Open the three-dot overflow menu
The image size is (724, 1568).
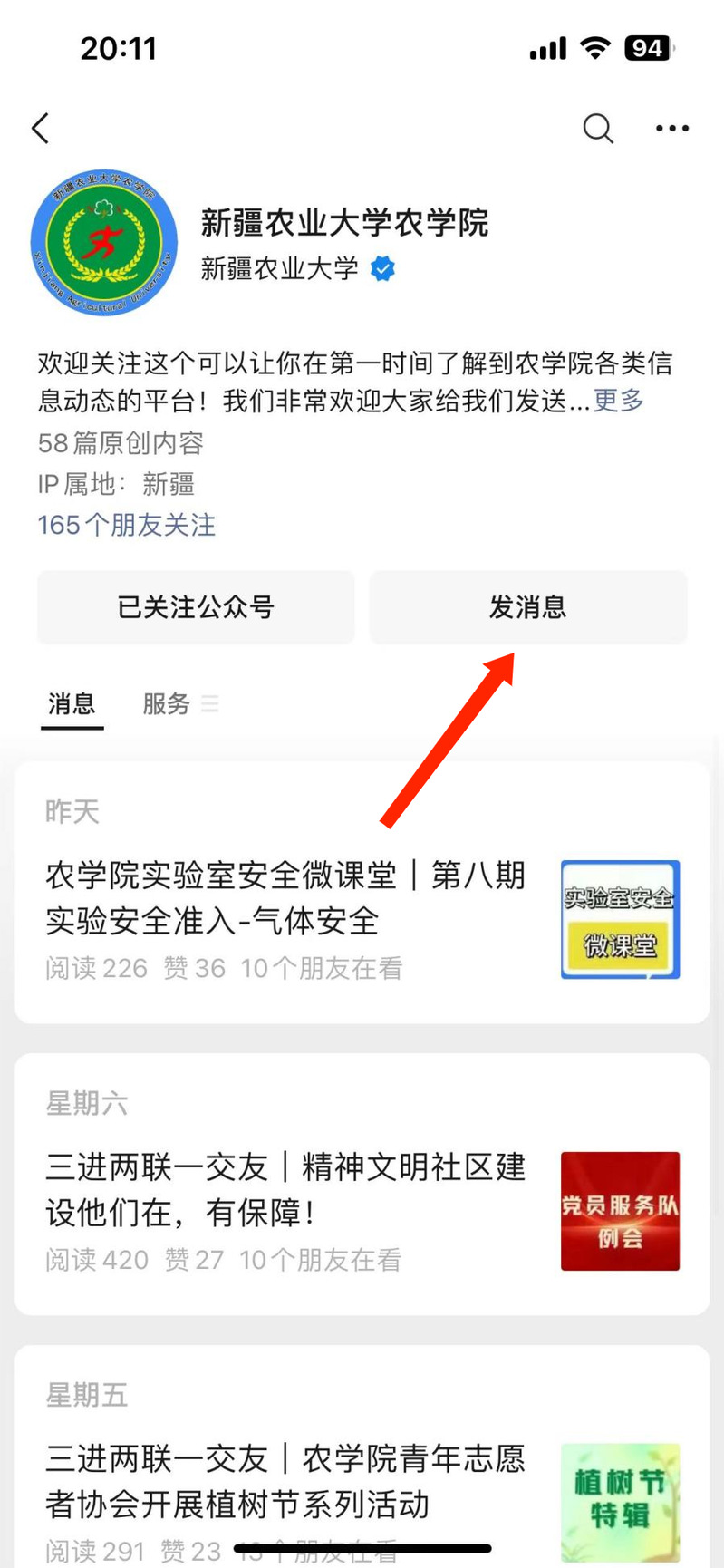tap(671, 129)
